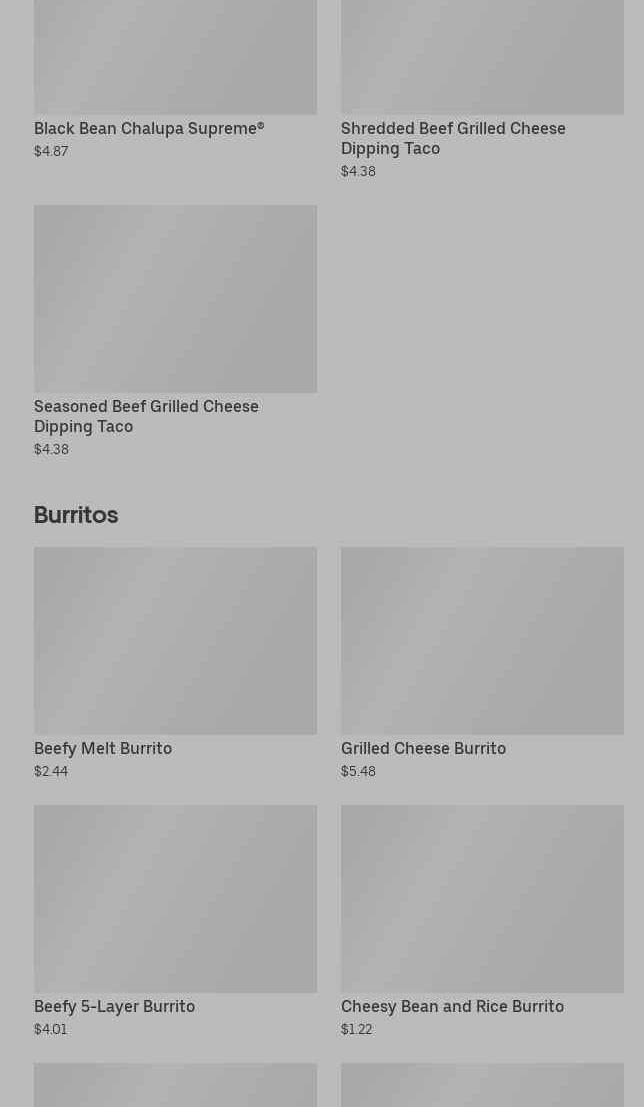
Task: Tap the Beefy 5-Layer Burrito card
Action: point(175,921)
